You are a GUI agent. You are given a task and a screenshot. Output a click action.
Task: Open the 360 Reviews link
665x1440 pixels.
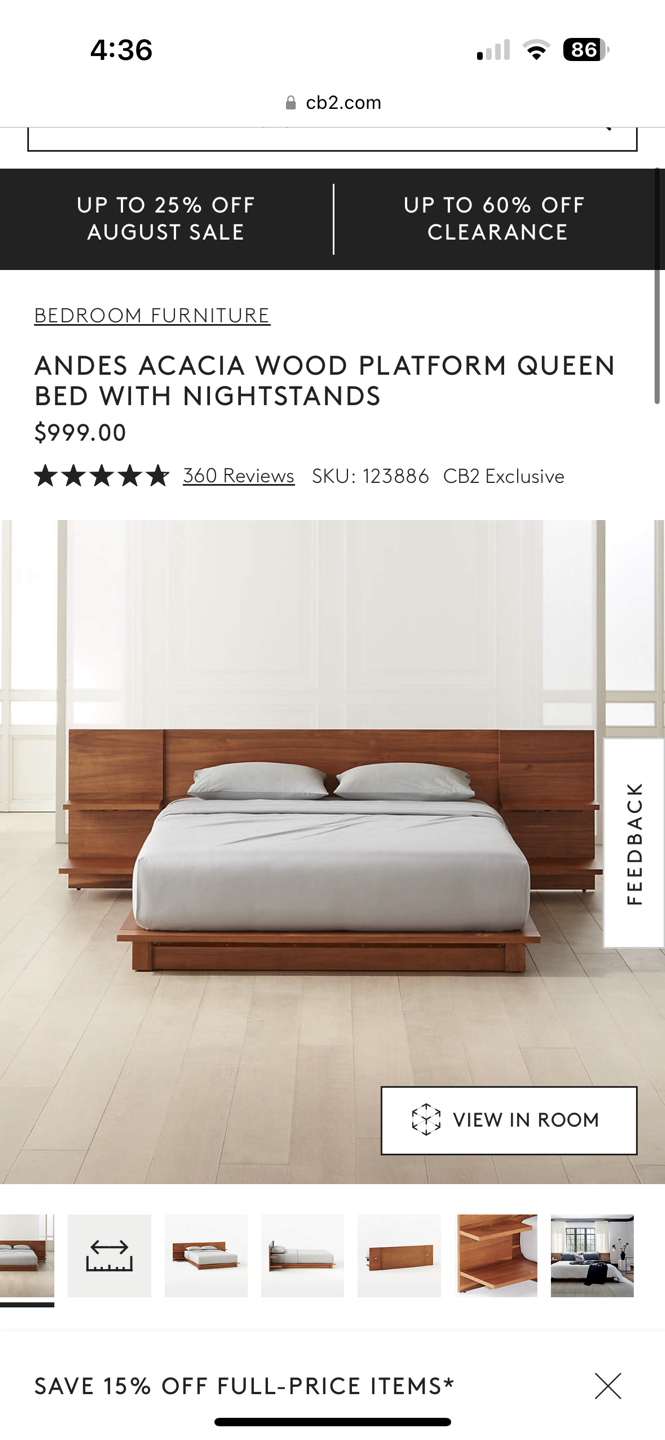click(238, 476)
